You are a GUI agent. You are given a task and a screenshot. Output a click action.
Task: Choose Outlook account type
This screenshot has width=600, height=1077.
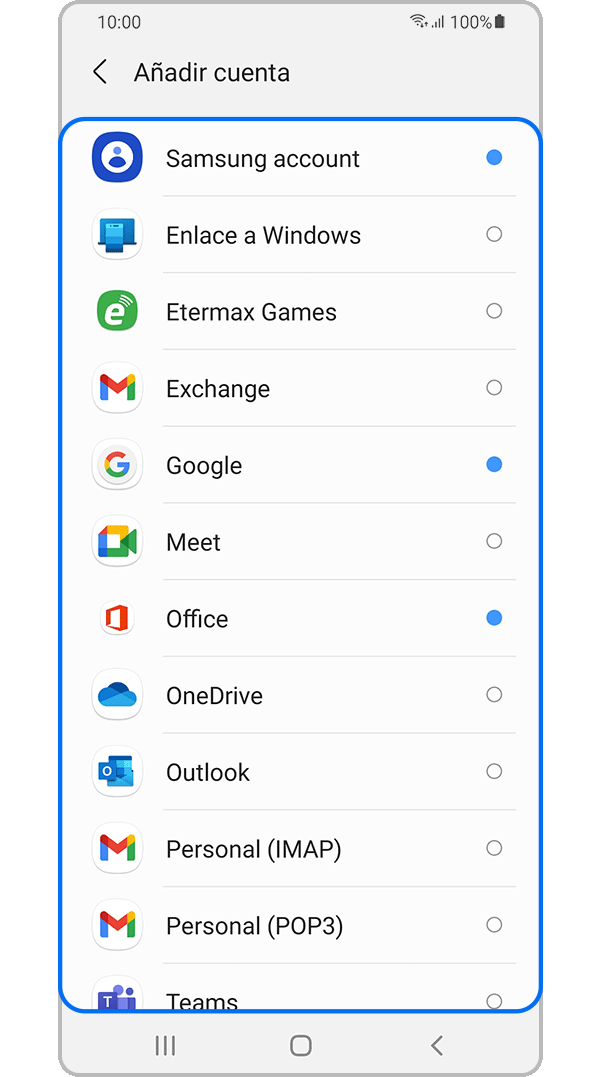208,772
